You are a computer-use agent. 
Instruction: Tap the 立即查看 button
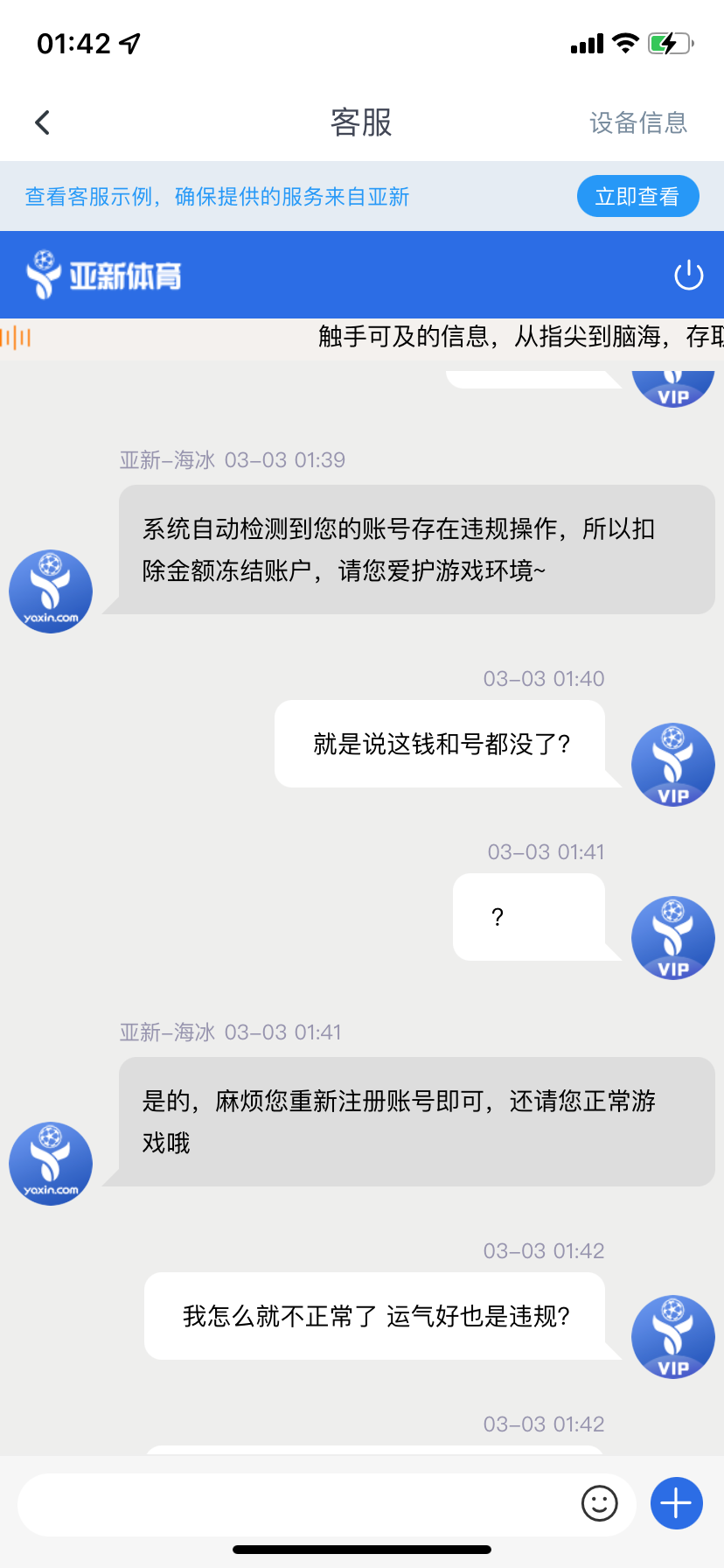(x=637, y=196)
